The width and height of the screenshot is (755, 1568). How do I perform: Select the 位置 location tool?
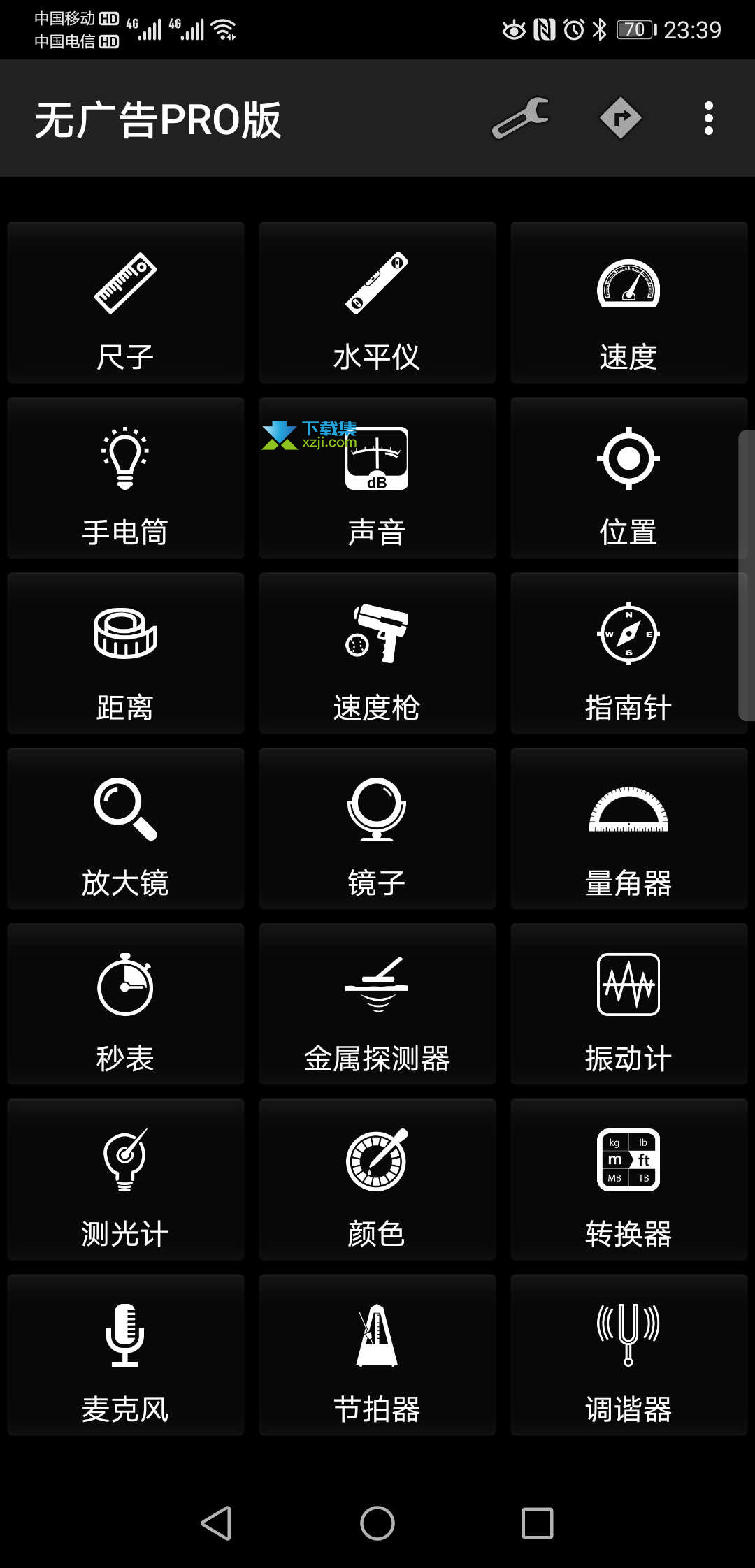[629, 478]
